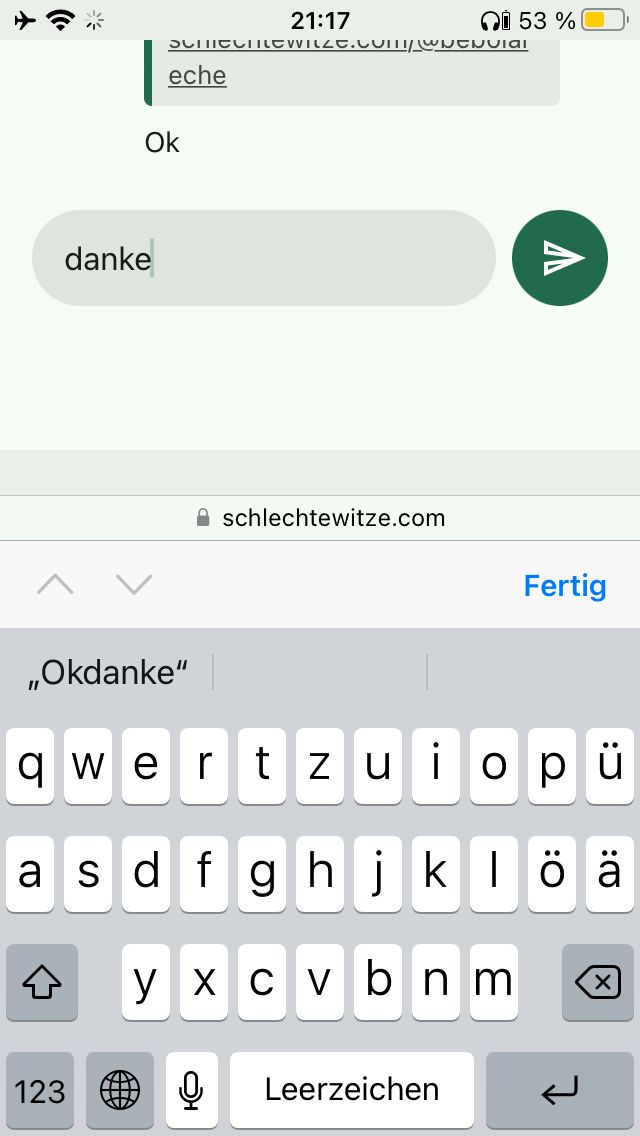
Task: Accept the "Okdanke" keyboard suggestion
Action: coord(108,673)
